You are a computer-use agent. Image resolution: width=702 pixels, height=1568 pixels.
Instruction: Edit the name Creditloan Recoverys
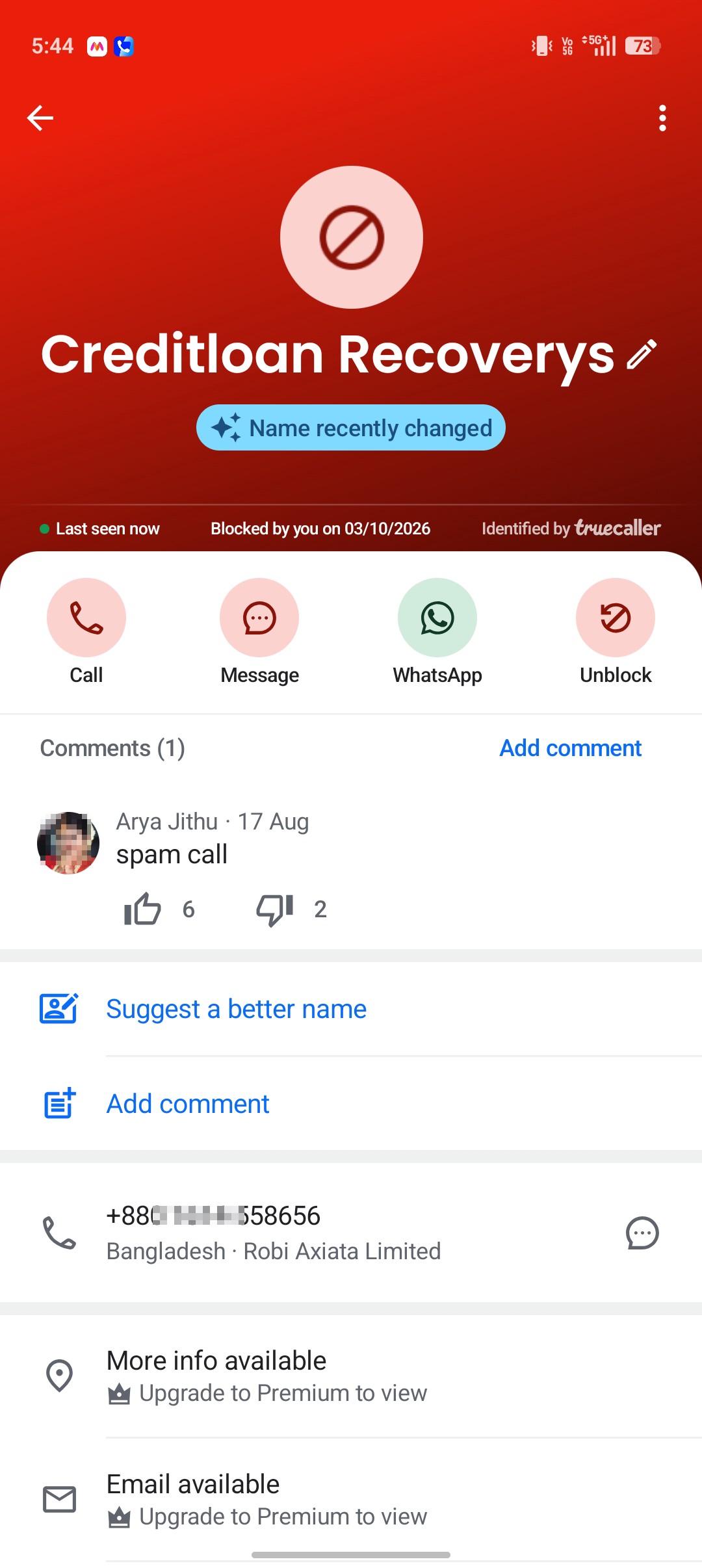[642, 354]
